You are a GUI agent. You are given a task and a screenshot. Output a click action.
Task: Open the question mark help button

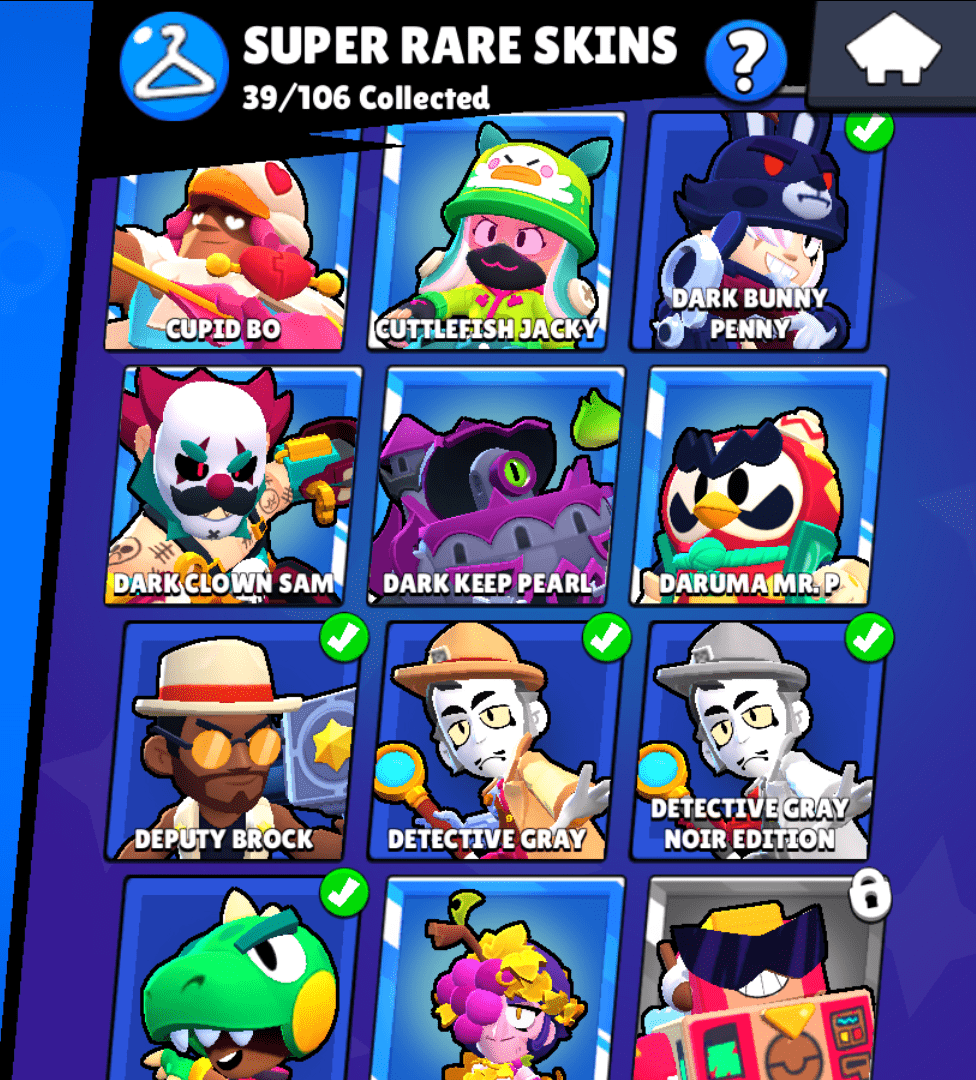[745, 58]
